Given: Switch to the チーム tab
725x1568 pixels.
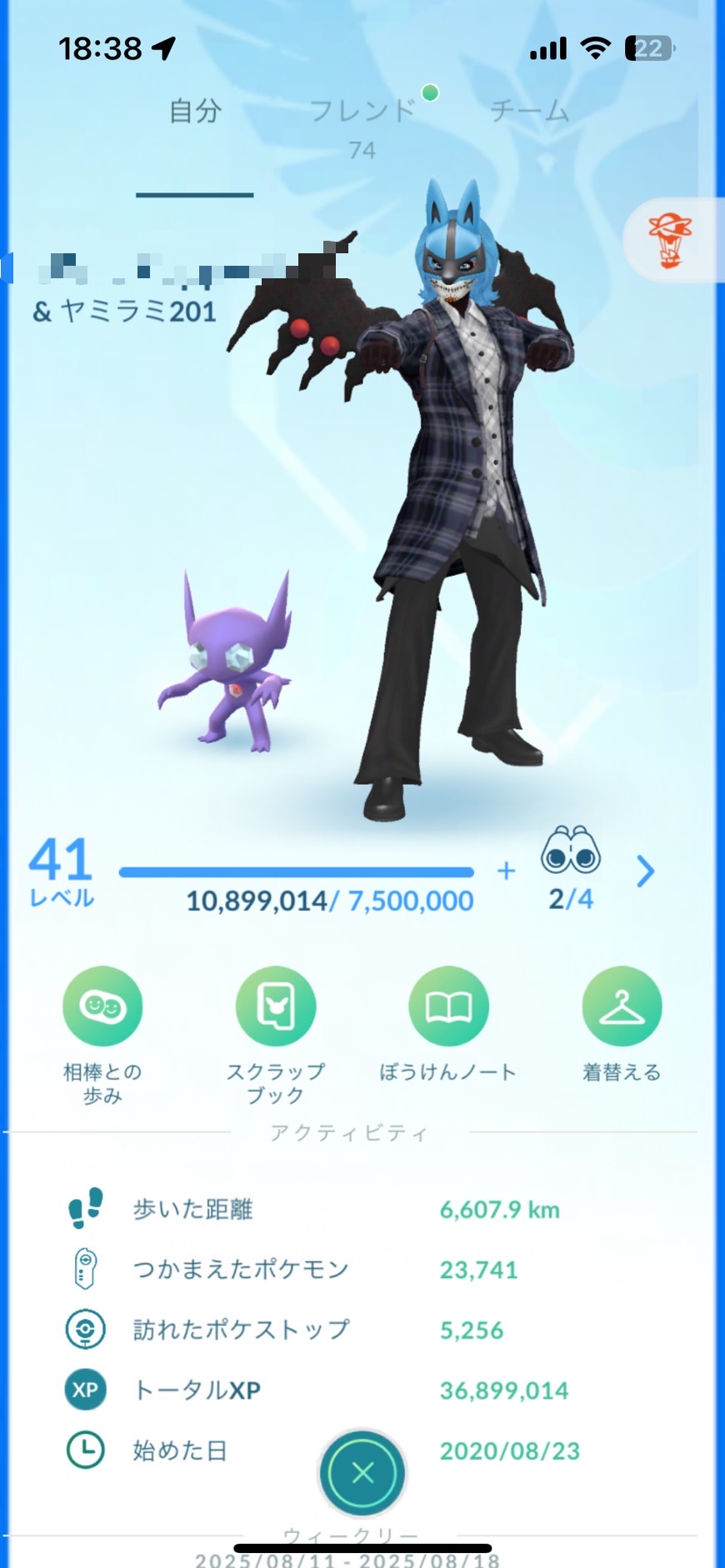Looking at the screenshot, I should (529, 112).
